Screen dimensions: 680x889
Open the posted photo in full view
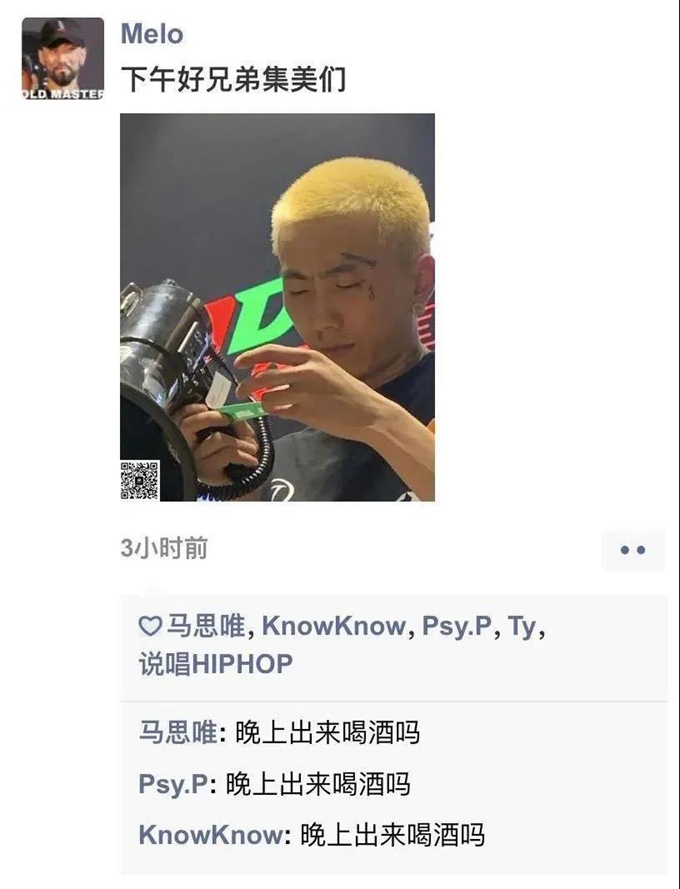[x=277, y=307]
